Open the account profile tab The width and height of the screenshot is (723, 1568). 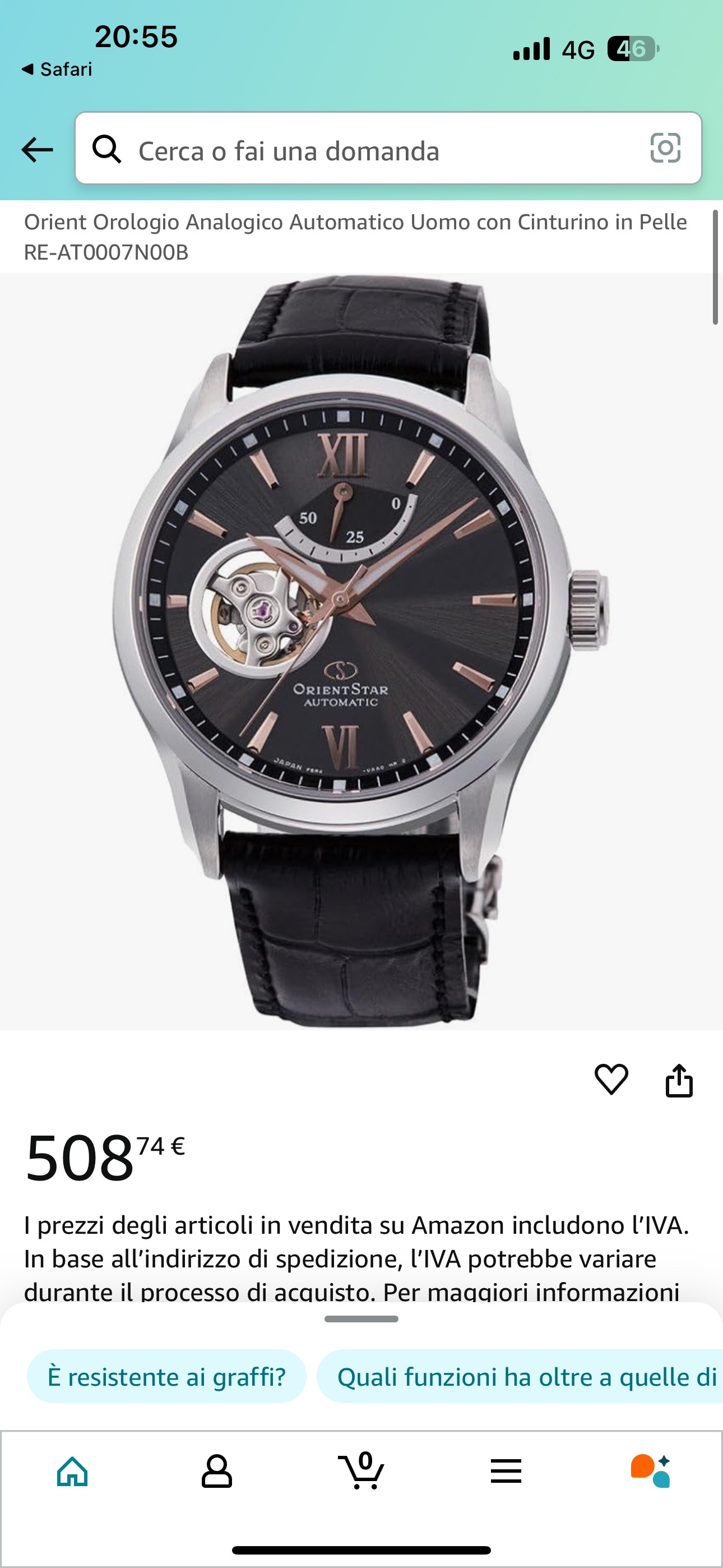pyautogui.click(x=217, y=1472)
